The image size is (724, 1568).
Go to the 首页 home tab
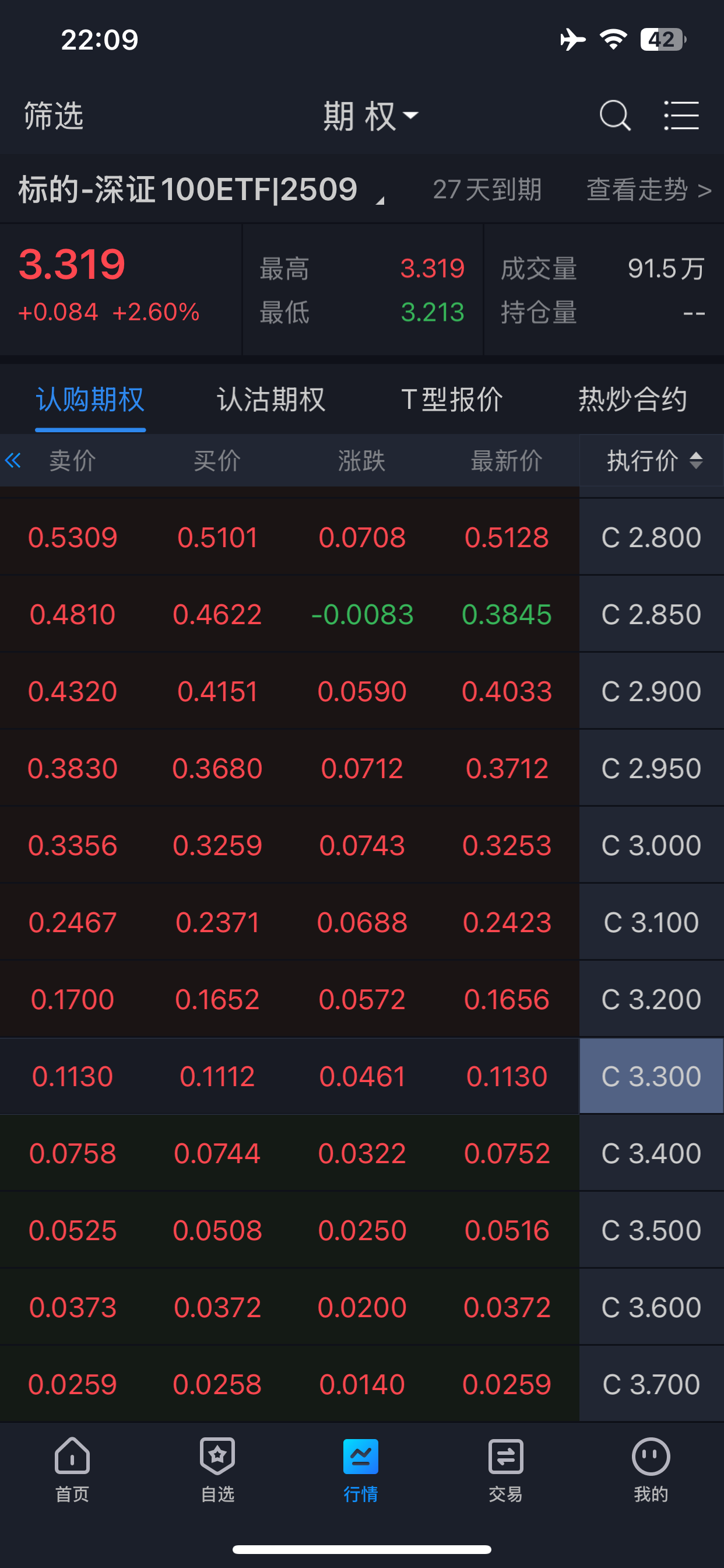(72, 1469)
